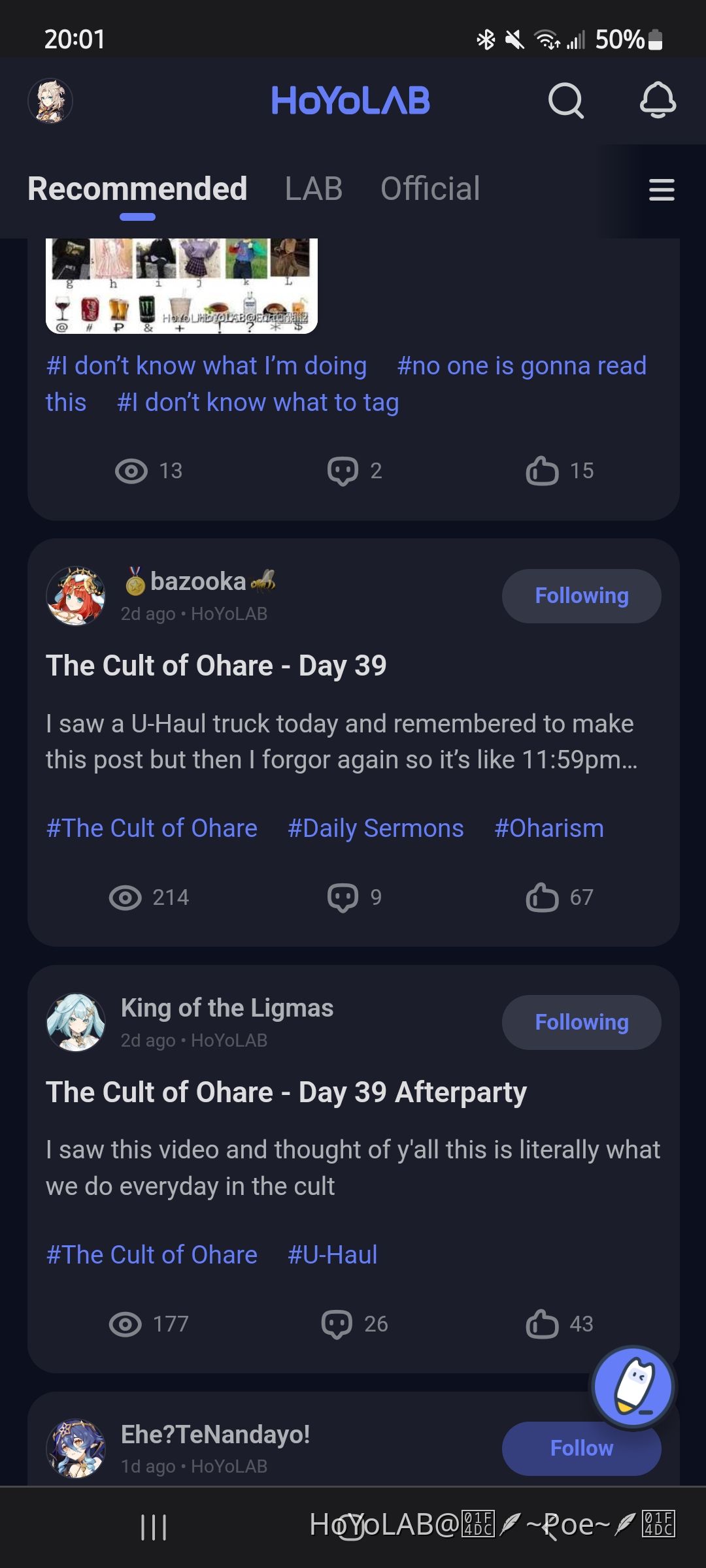Image resolution: width=706 pixels, height=1568 pixels.
Task: Open comments on bazooka's Day 39 post
Action: pos(343,897)
